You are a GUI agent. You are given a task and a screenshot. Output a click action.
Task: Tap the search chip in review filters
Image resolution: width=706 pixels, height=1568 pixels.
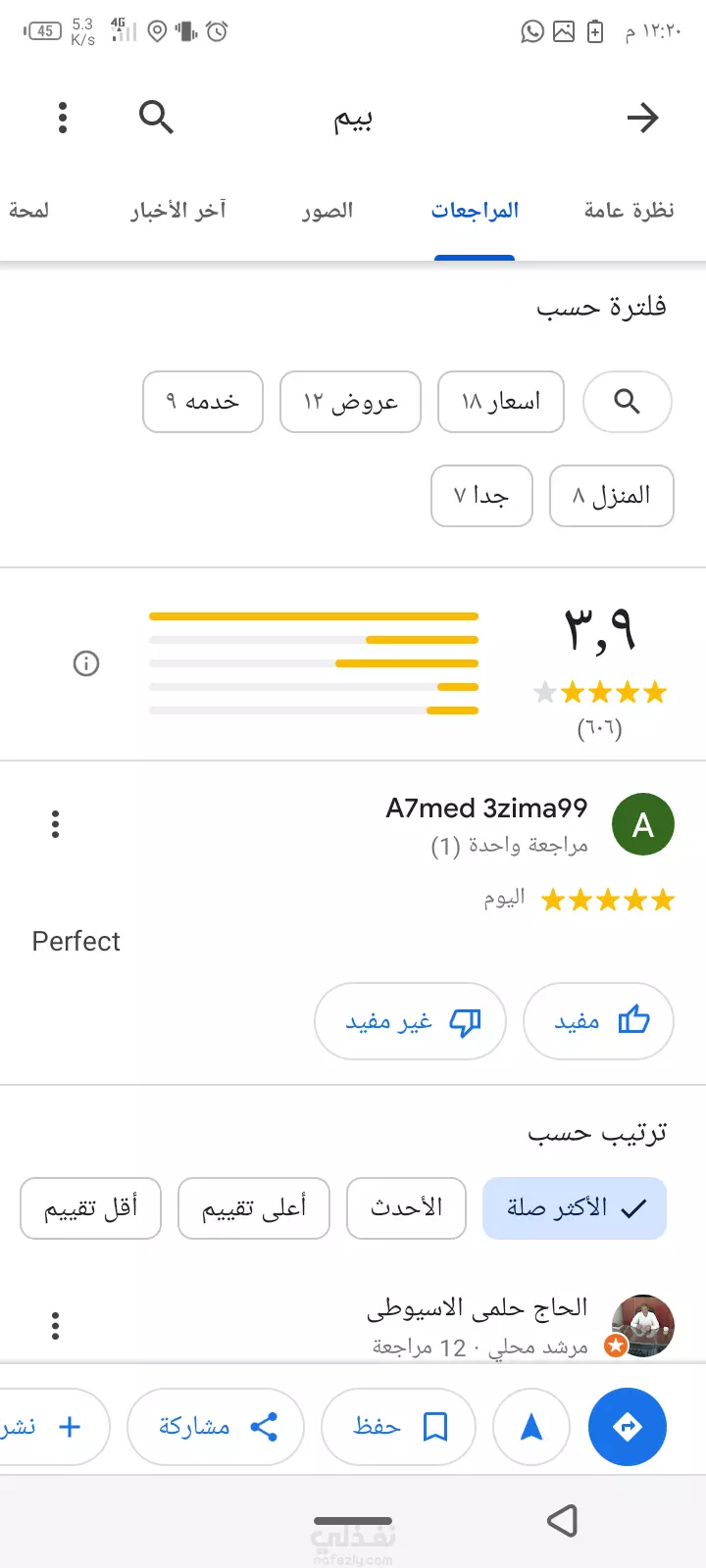[x=628, y=402]
